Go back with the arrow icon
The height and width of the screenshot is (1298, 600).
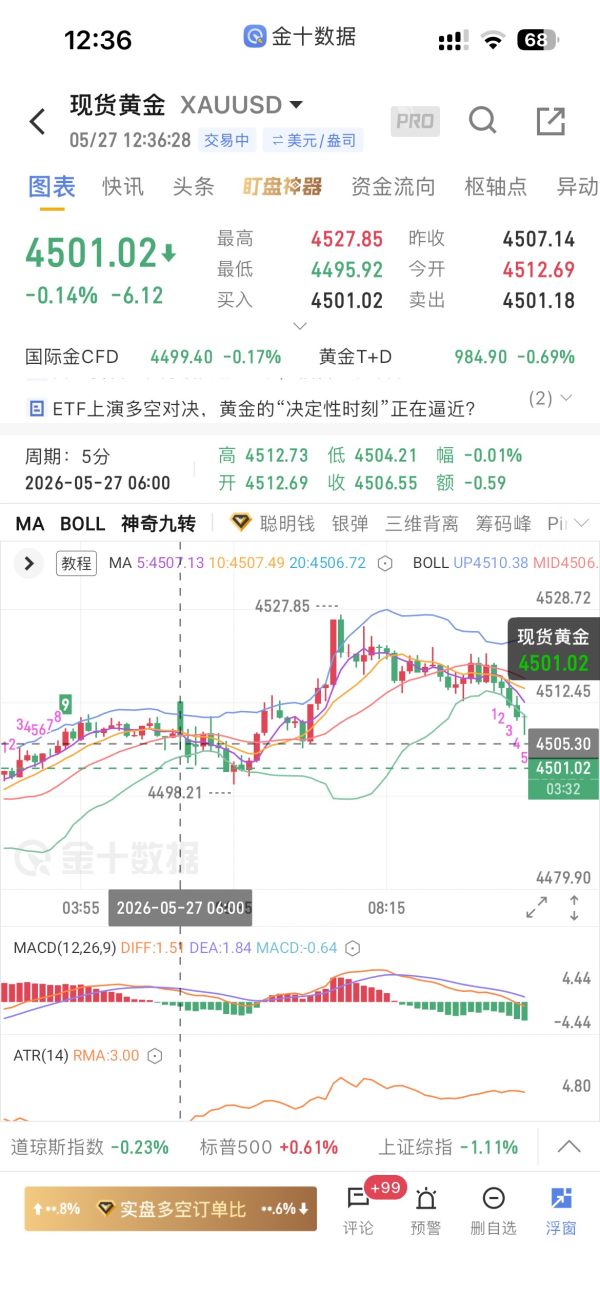point(38,122)
